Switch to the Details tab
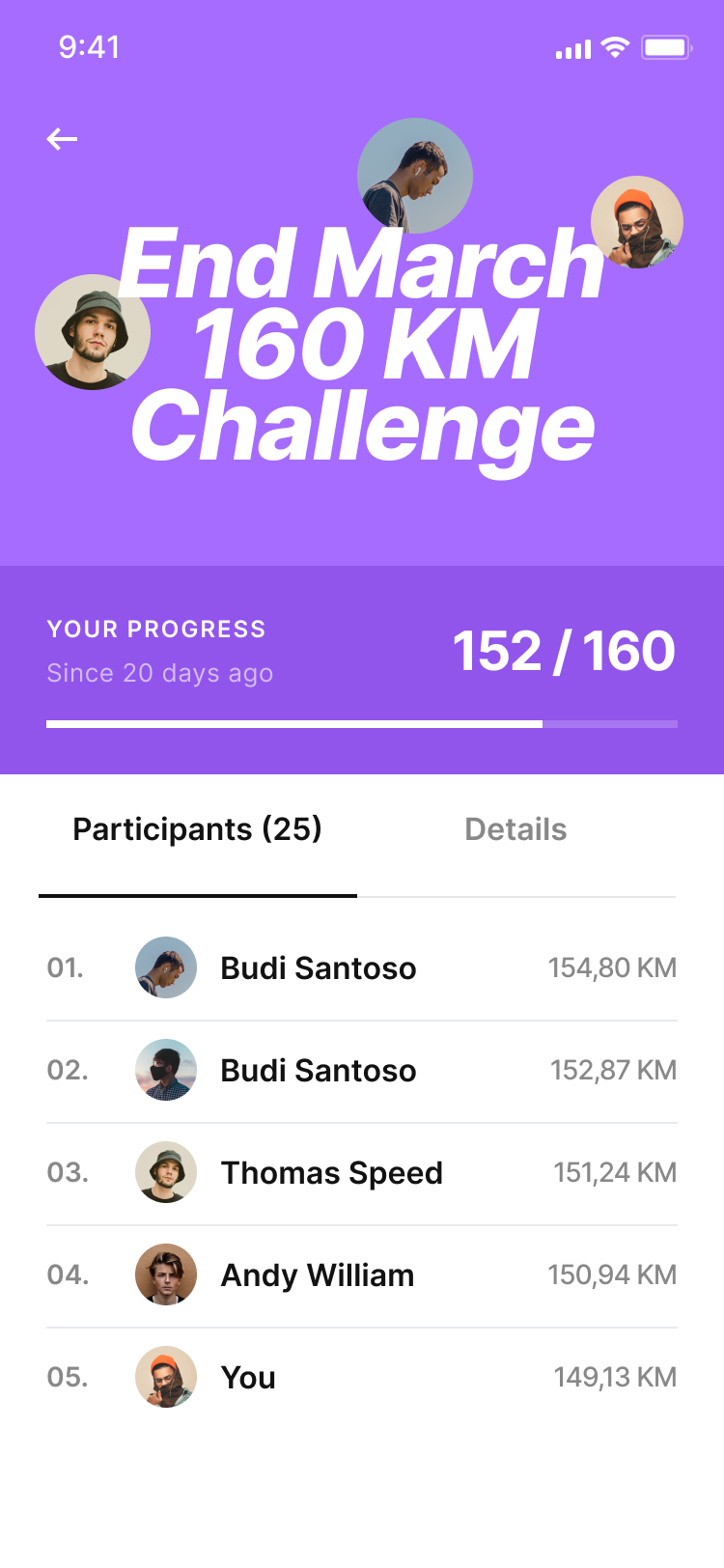Image resolution: width=724 pixels, height=1568 pixels. tap(515, 829)
